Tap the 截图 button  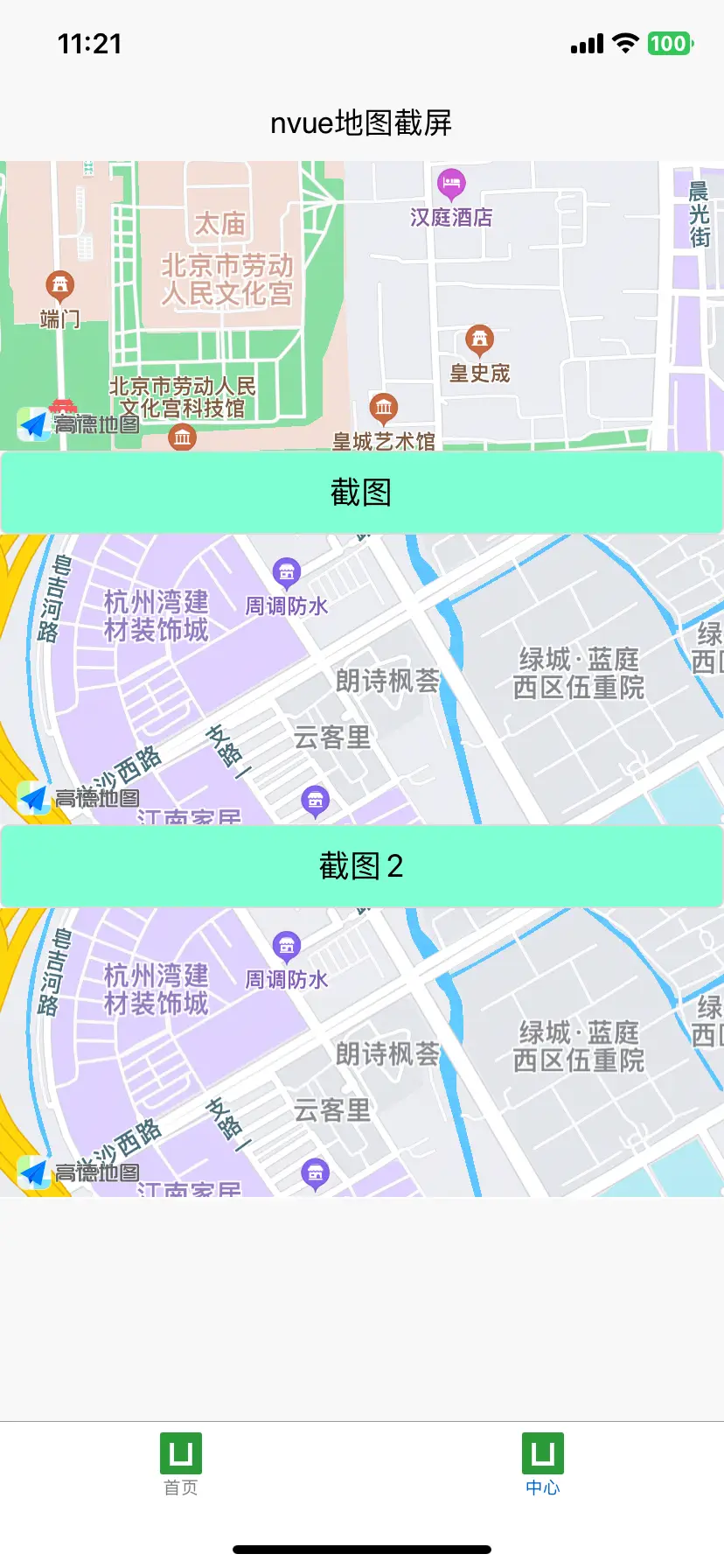(361, 493)
